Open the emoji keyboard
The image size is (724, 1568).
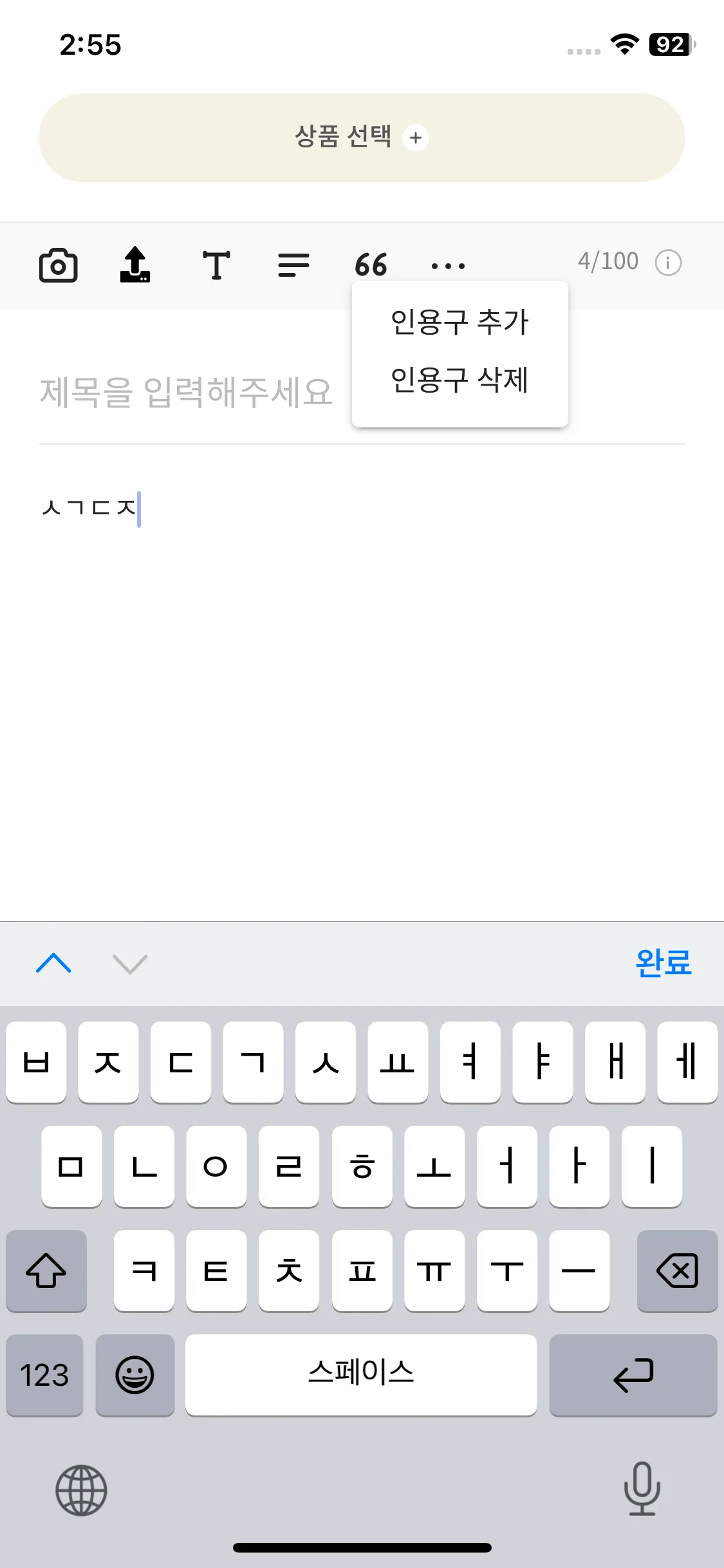[135, 1375]
